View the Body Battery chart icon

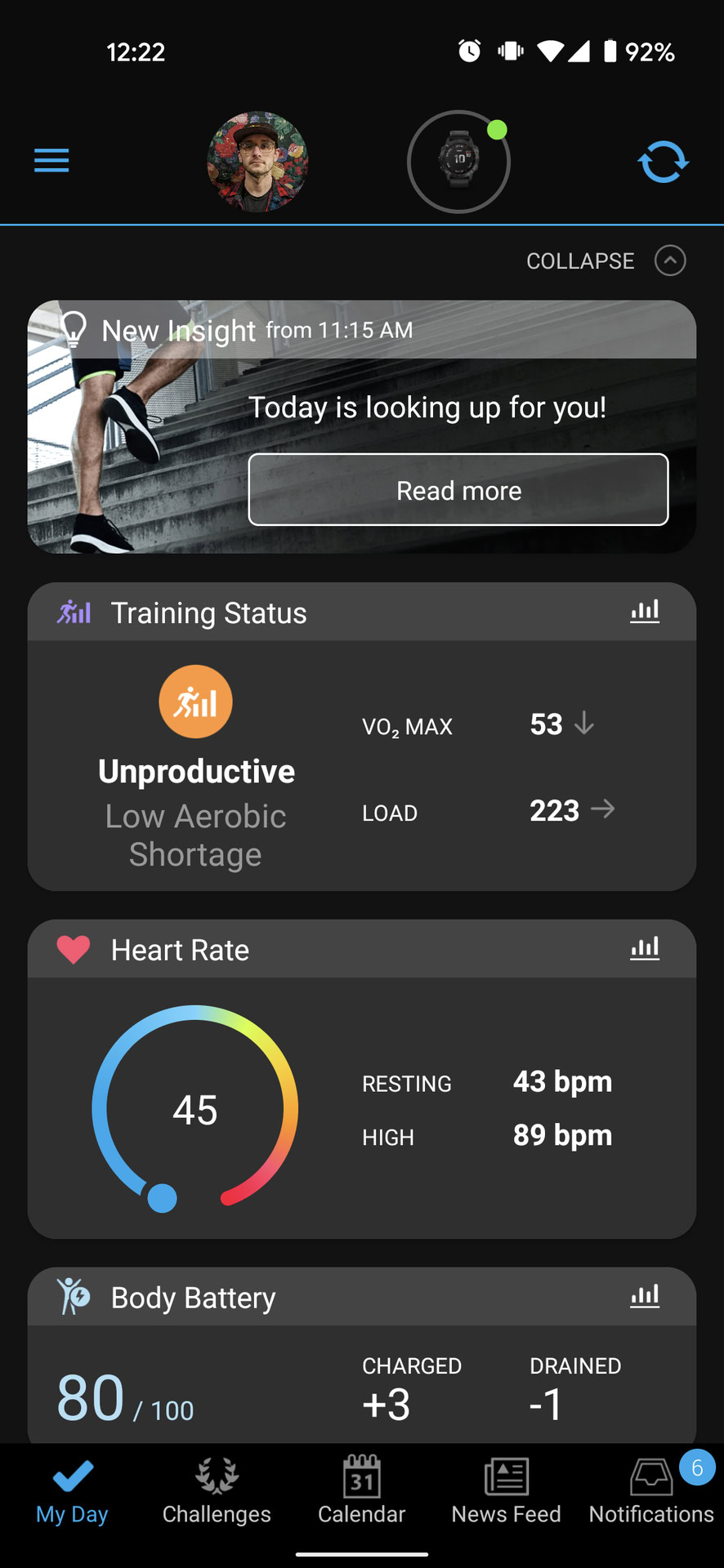(645, 1297)
